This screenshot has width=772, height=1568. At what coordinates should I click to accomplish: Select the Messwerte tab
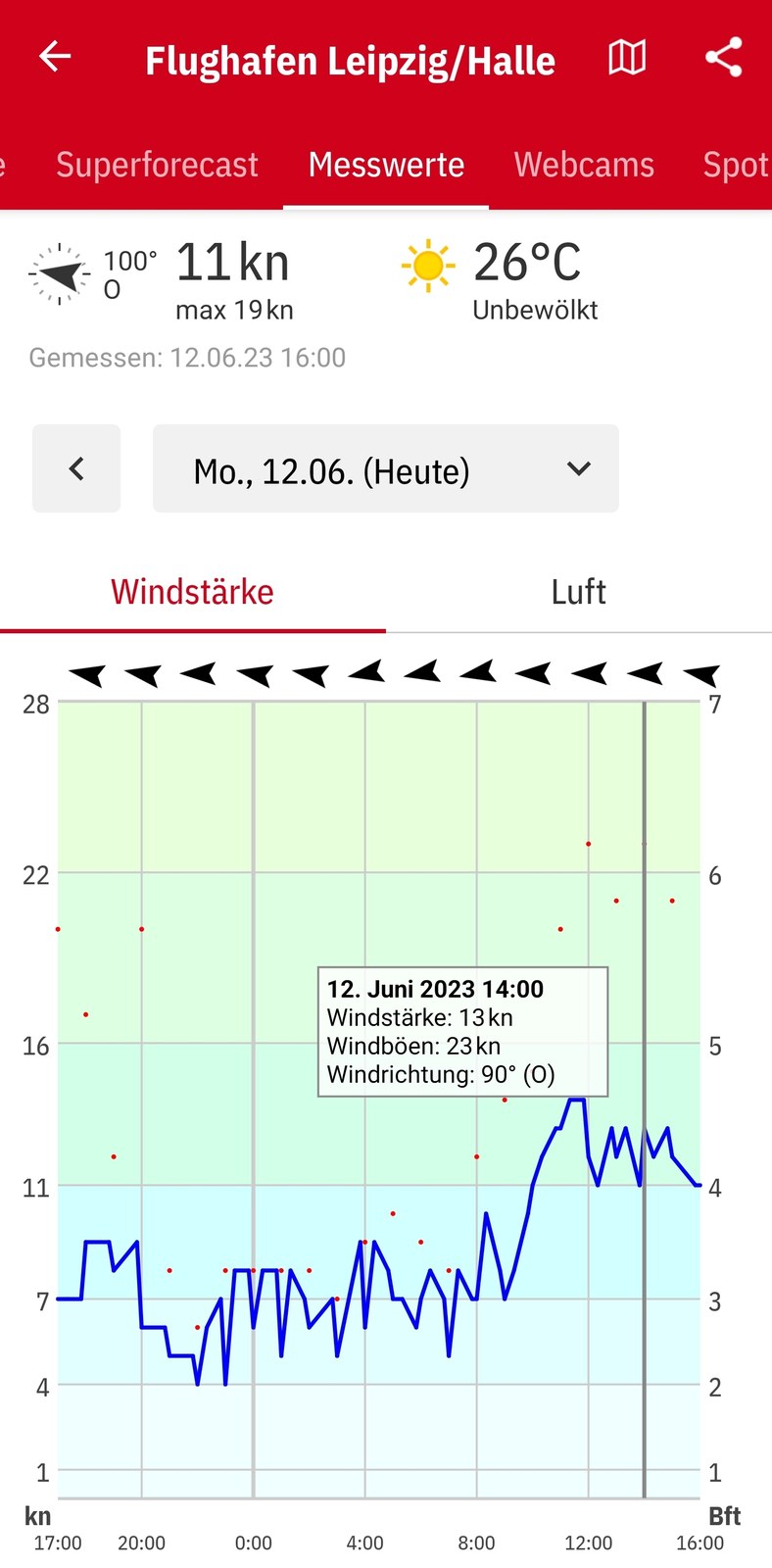pos(386,165)
